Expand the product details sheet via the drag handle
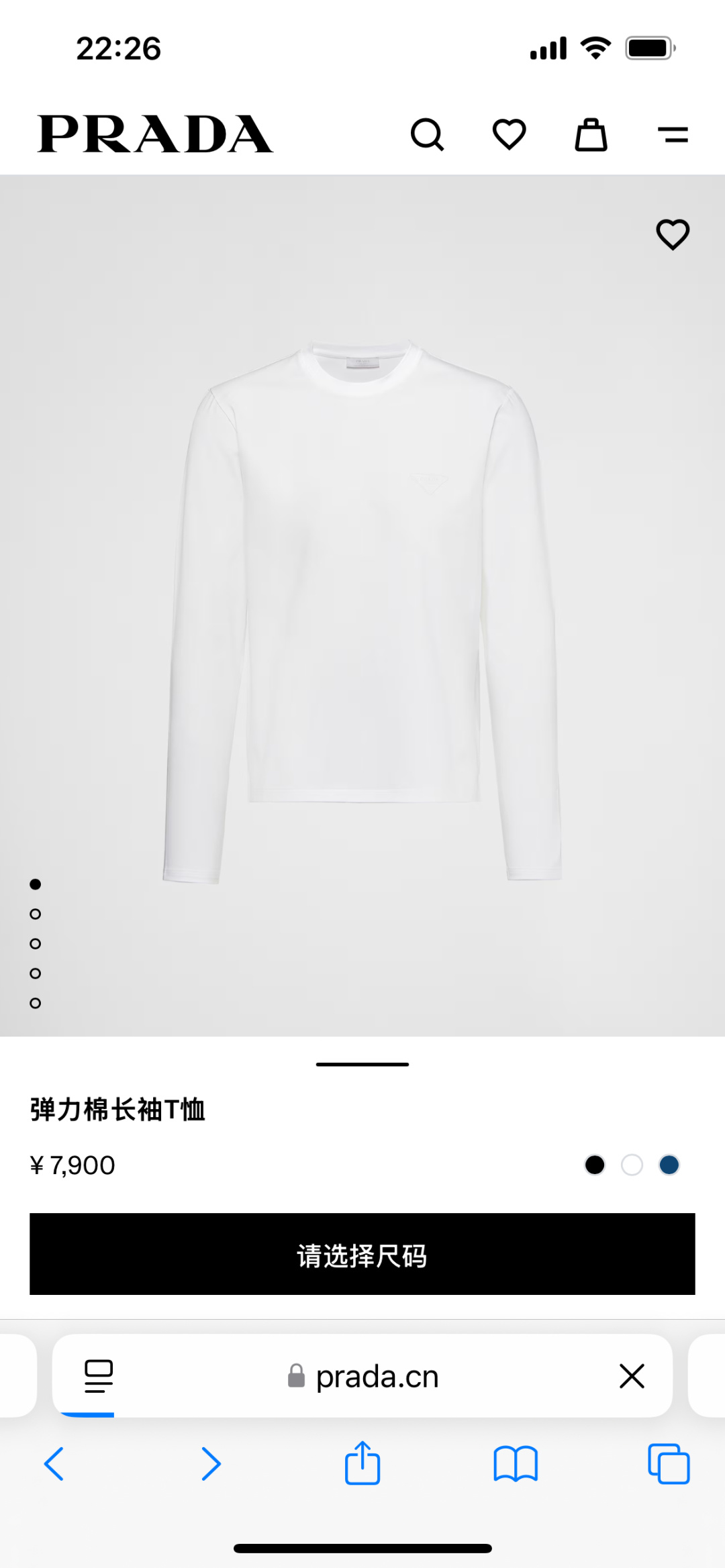The width and height of the screenshot is (725, 1568). (362, 1063)
